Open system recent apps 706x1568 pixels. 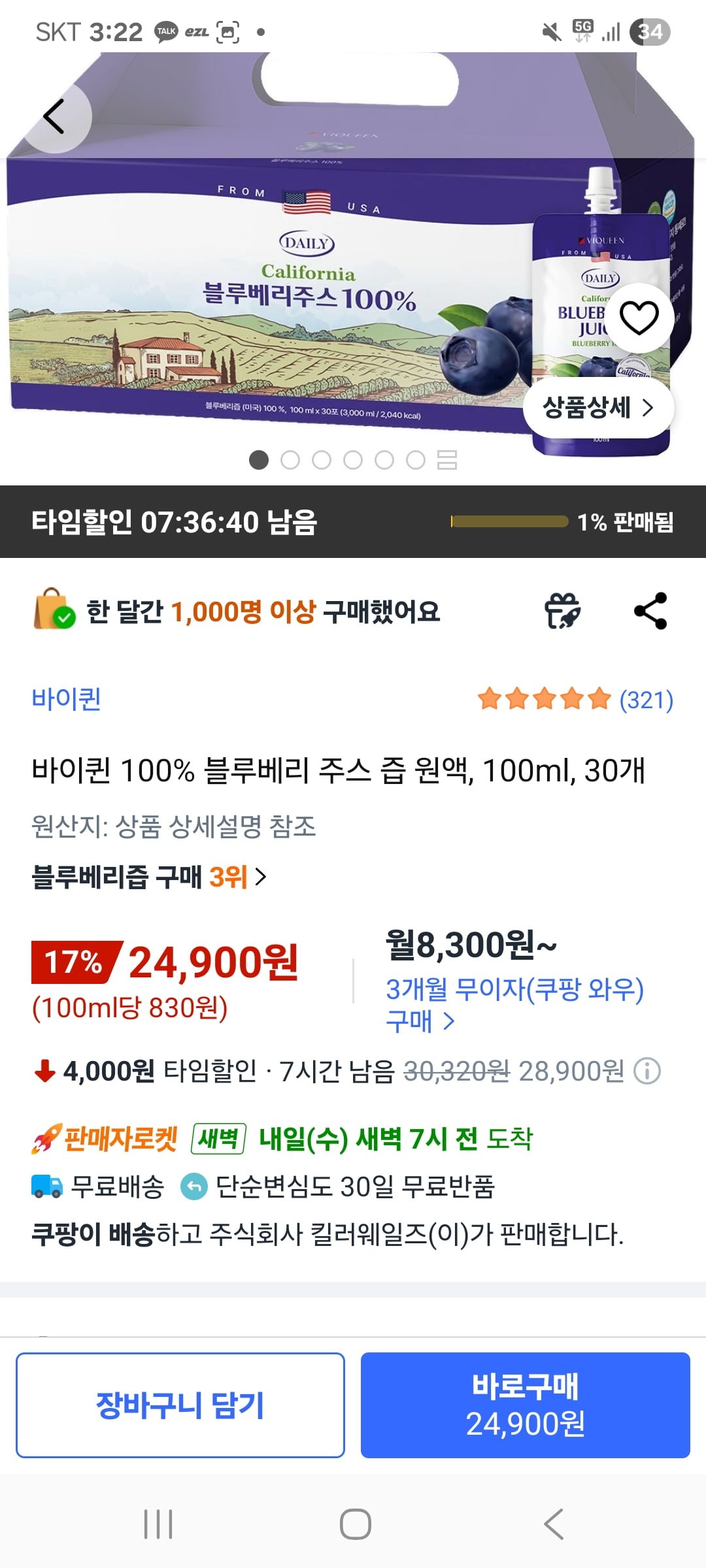coord(158,1524)
